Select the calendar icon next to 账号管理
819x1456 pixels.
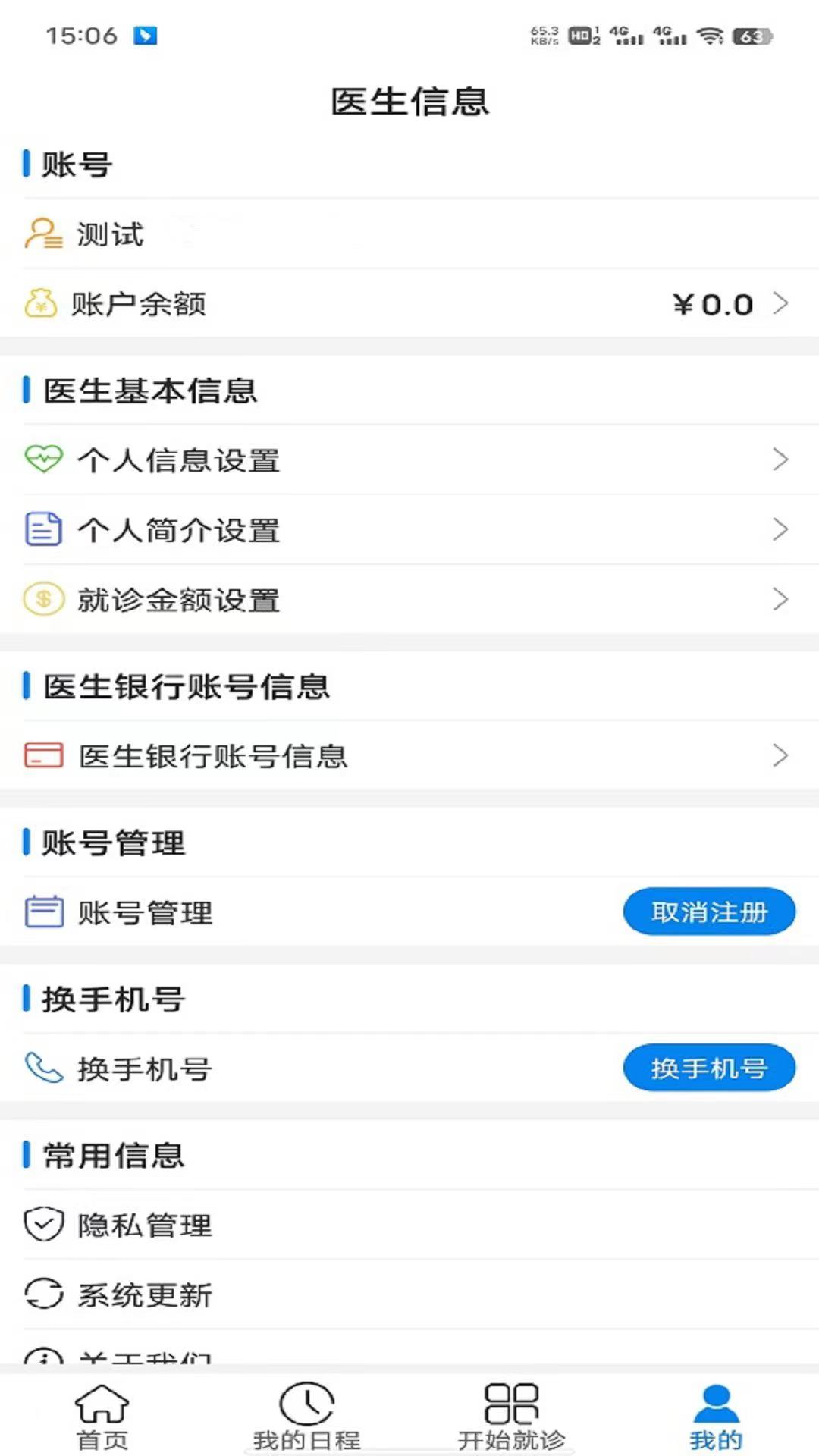[x=45, y=912]
